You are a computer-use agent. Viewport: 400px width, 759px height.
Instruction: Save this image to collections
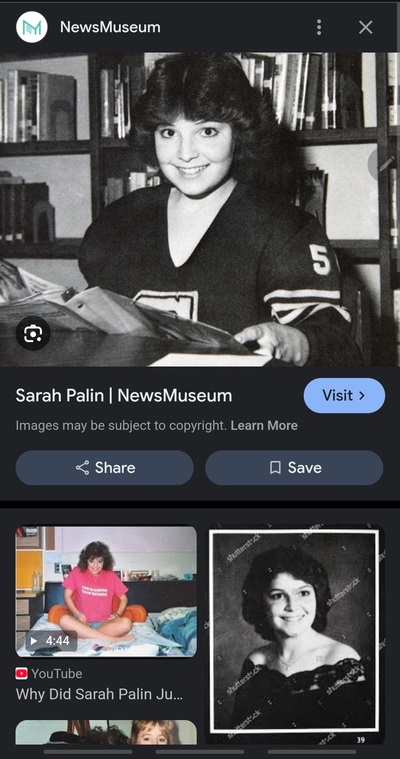point(294,468)
